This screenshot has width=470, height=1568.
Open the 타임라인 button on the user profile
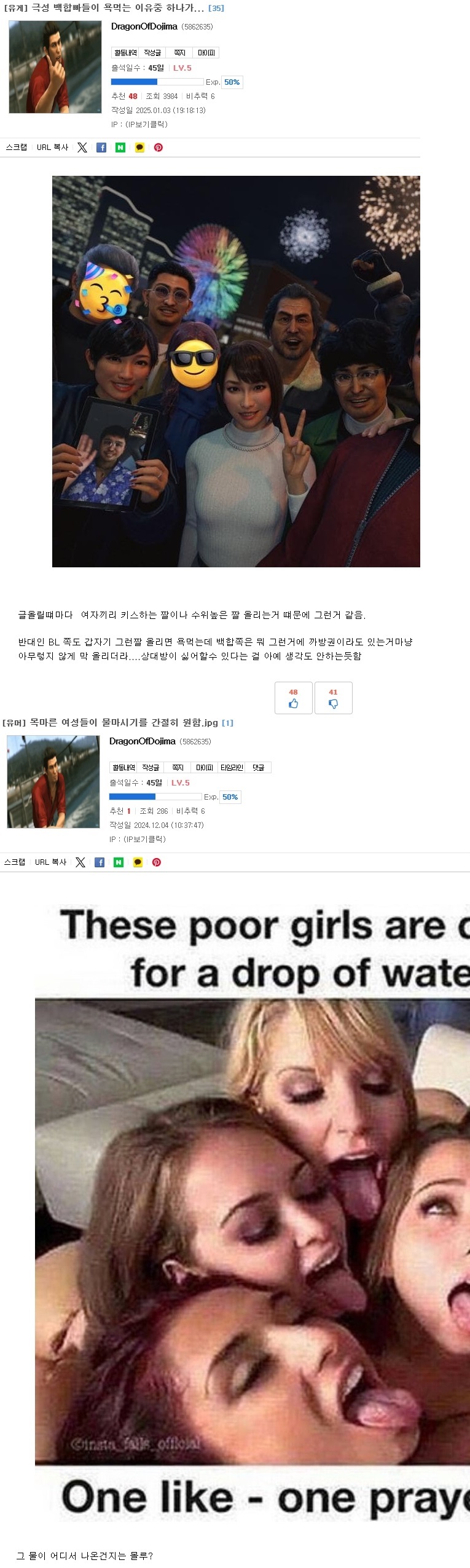click(232, 767)
